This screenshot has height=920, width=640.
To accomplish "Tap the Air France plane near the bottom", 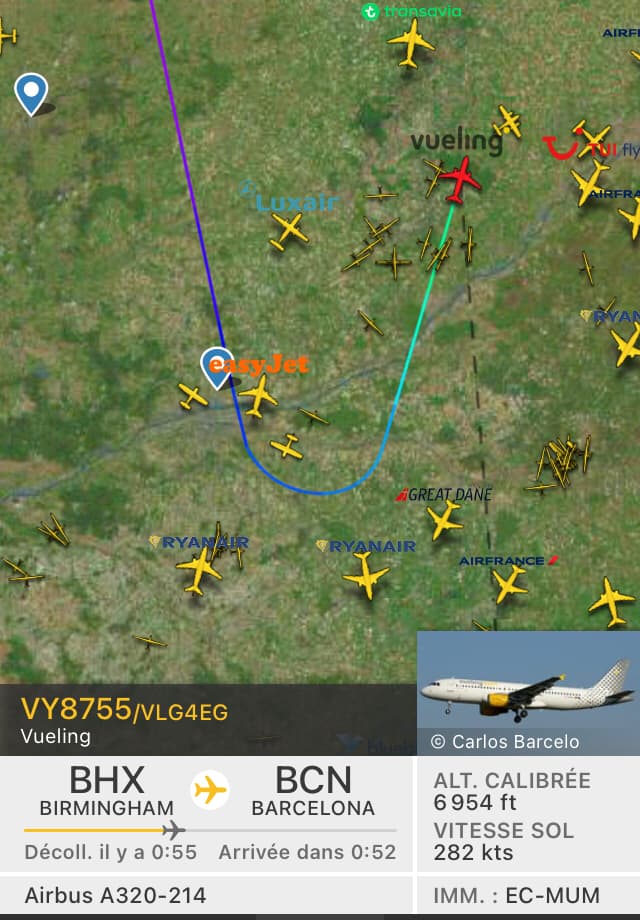I will pos(508,584).
